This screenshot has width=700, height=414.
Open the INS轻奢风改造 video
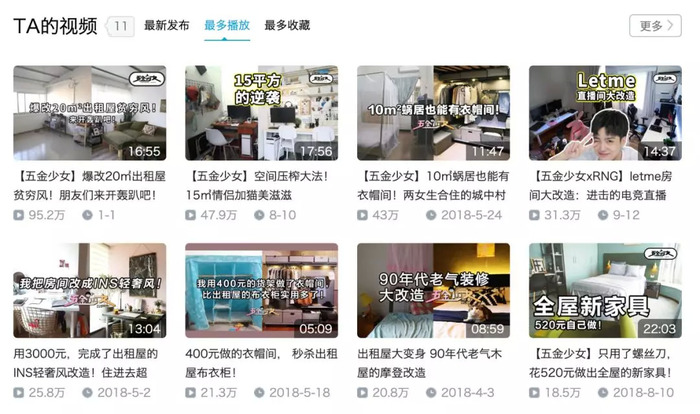click(x=89, y=291)
